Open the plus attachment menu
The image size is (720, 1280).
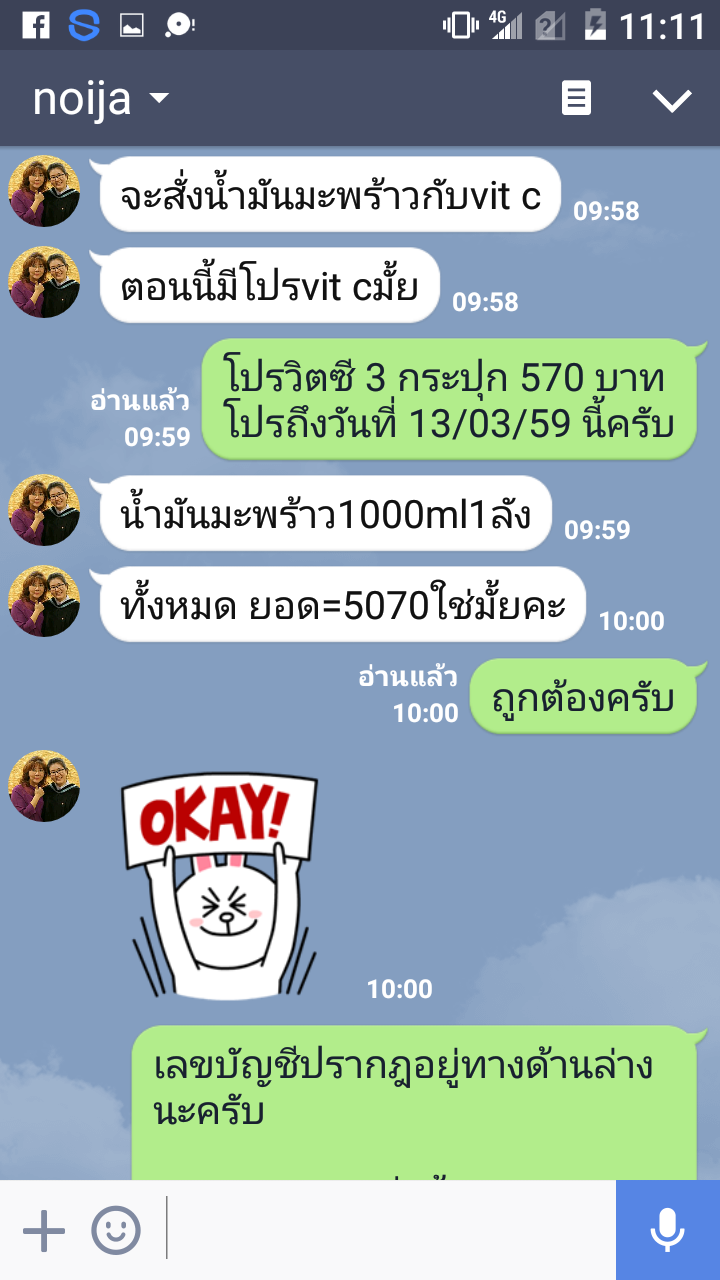click(x=43, y=1230)
